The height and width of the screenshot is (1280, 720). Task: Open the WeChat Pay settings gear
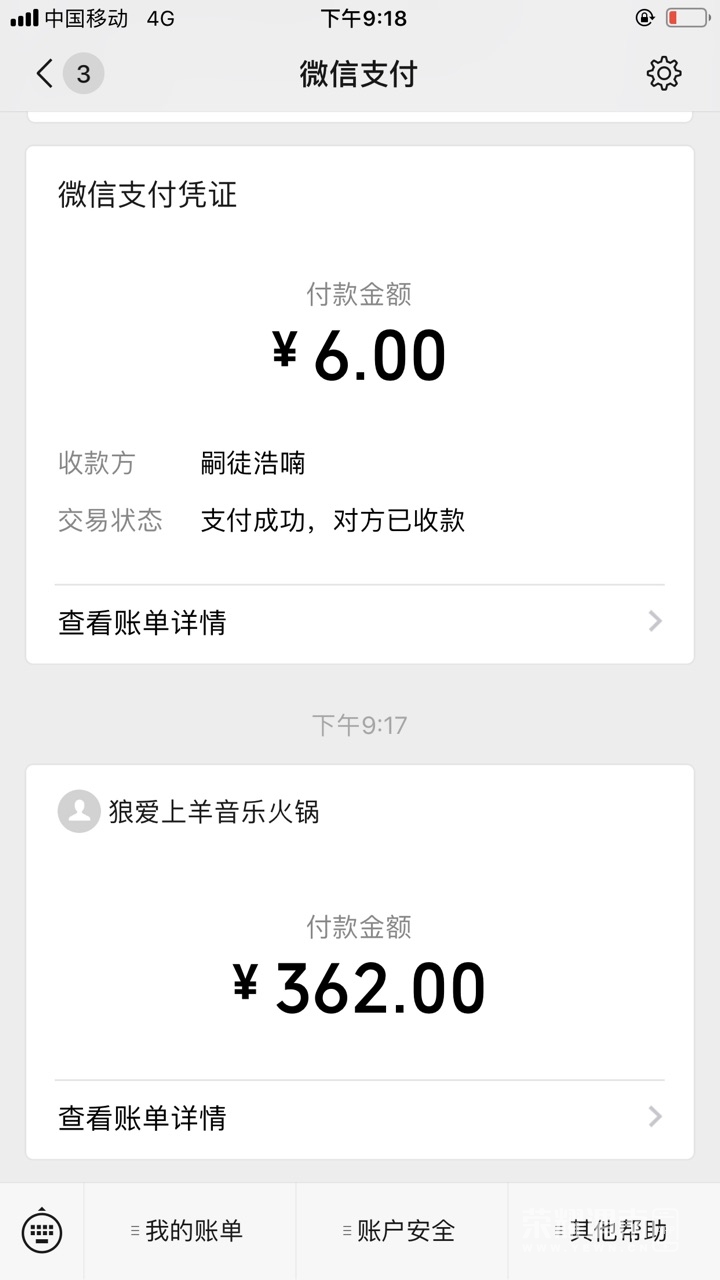664,74
